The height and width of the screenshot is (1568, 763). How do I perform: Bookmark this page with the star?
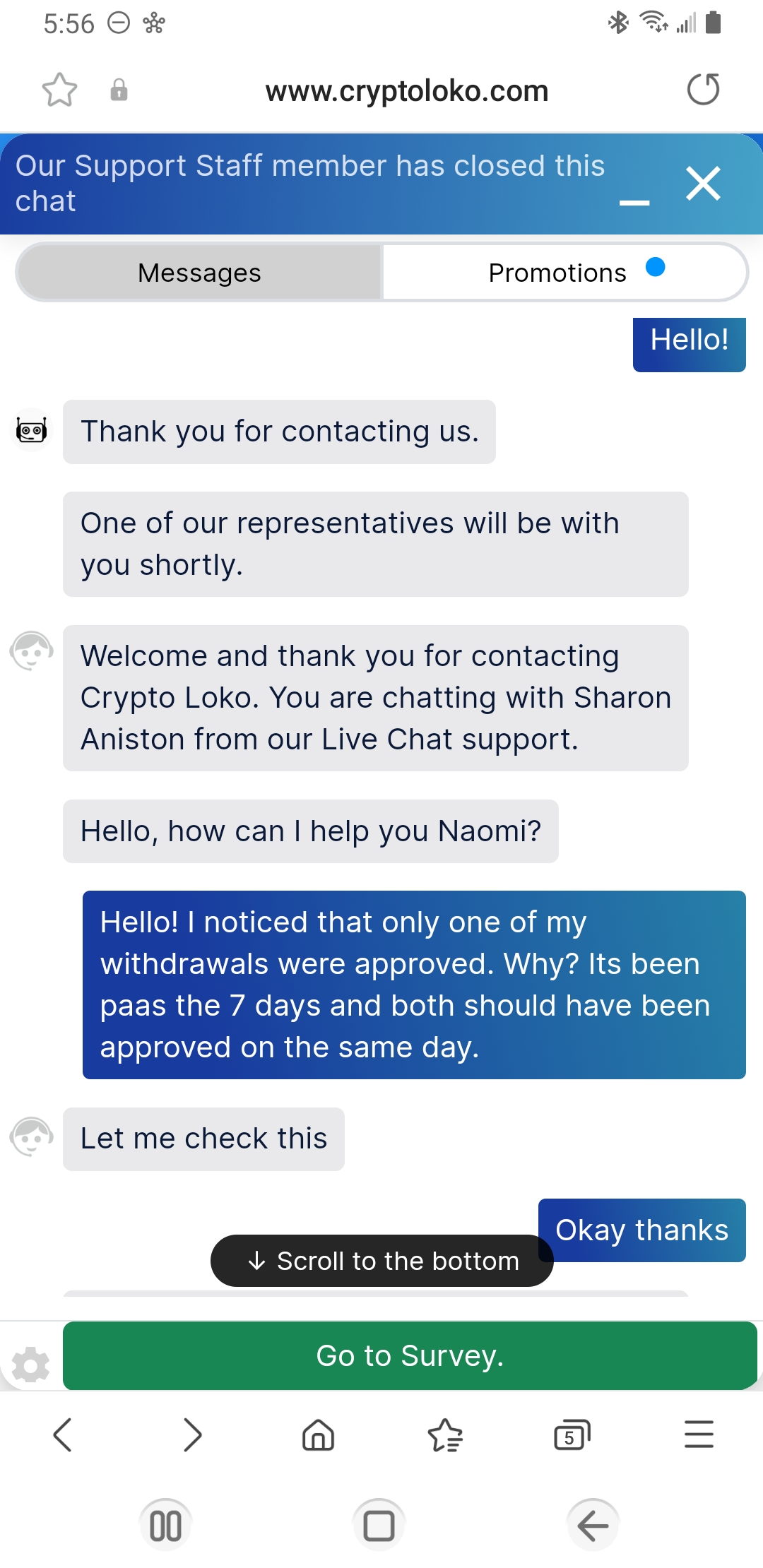[59, 90]
